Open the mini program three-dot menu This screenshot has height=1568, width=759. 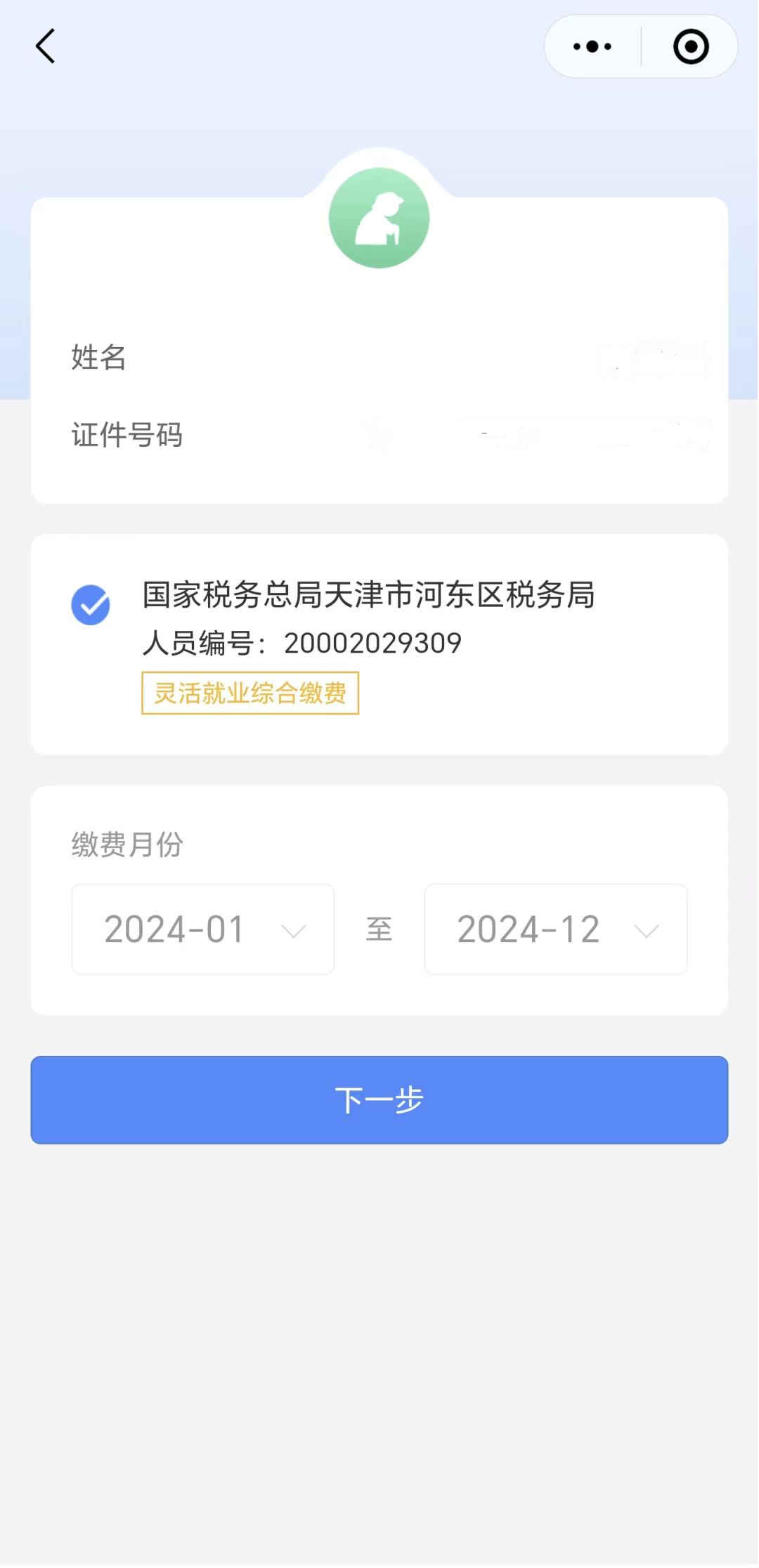click(x=592, y=47)
